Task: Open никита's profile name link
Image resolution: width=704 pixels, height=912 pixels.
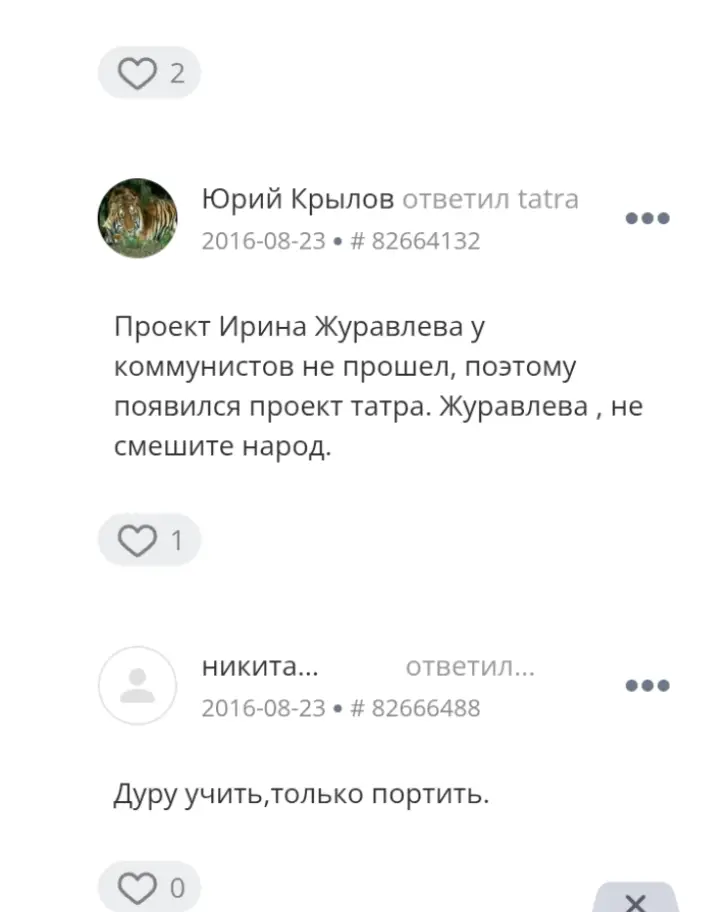Action: point(260,666)
